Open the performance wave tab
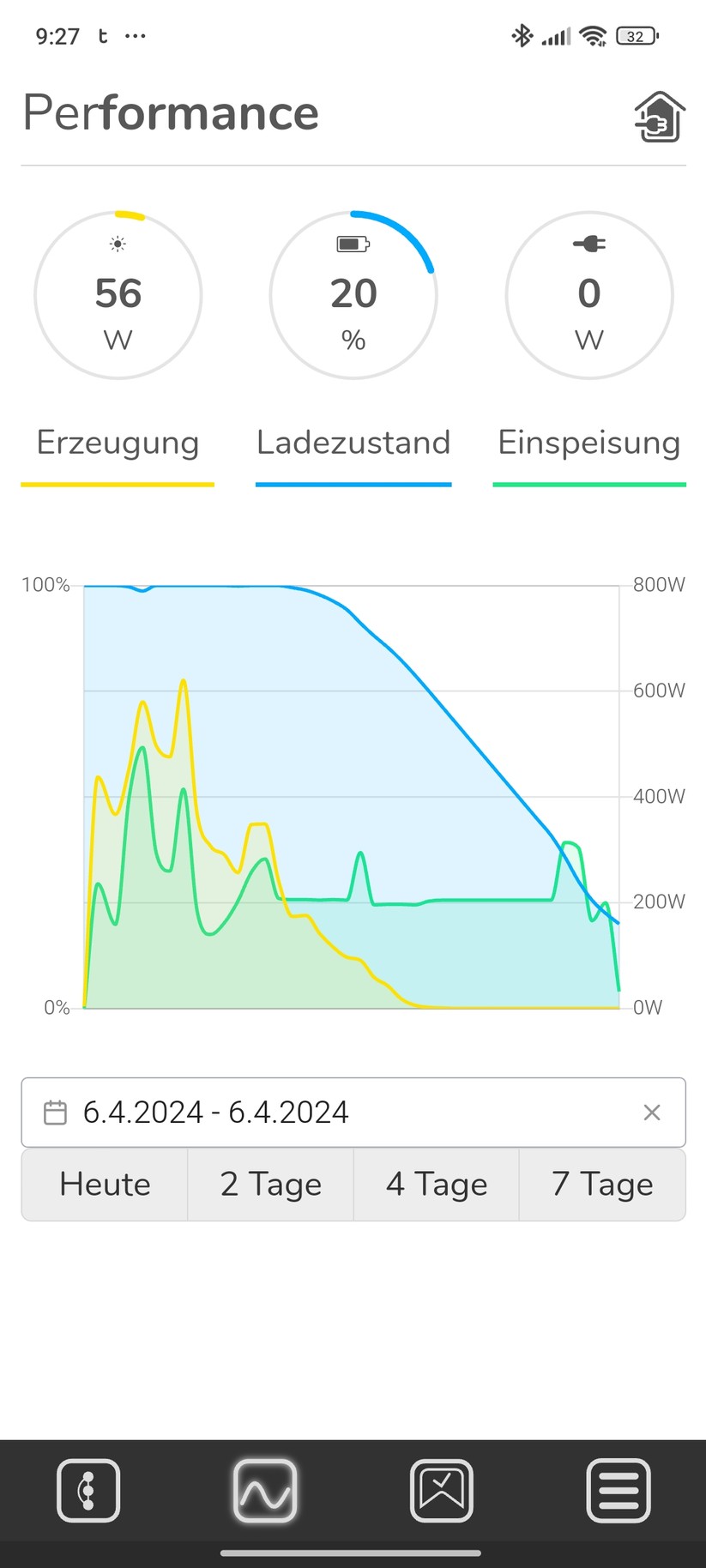 click(265, 1491)
